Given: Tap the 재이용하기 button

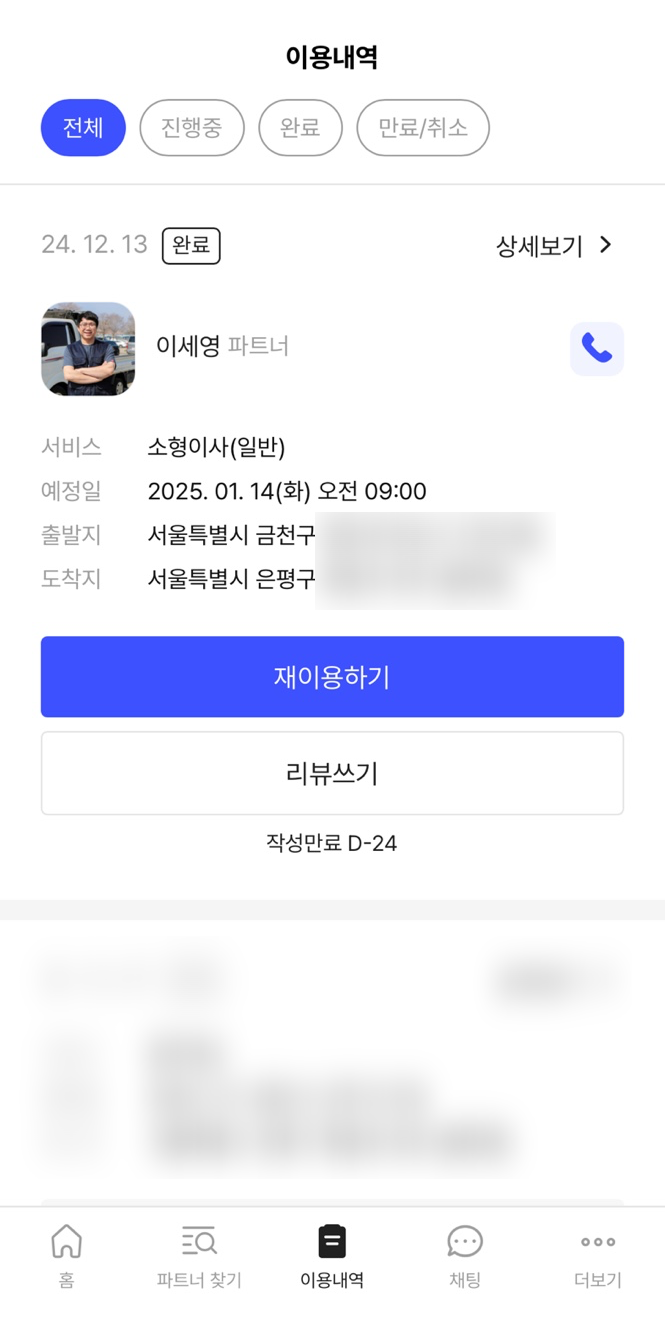Looking at the screenshot, I should [x=332, y=677].
